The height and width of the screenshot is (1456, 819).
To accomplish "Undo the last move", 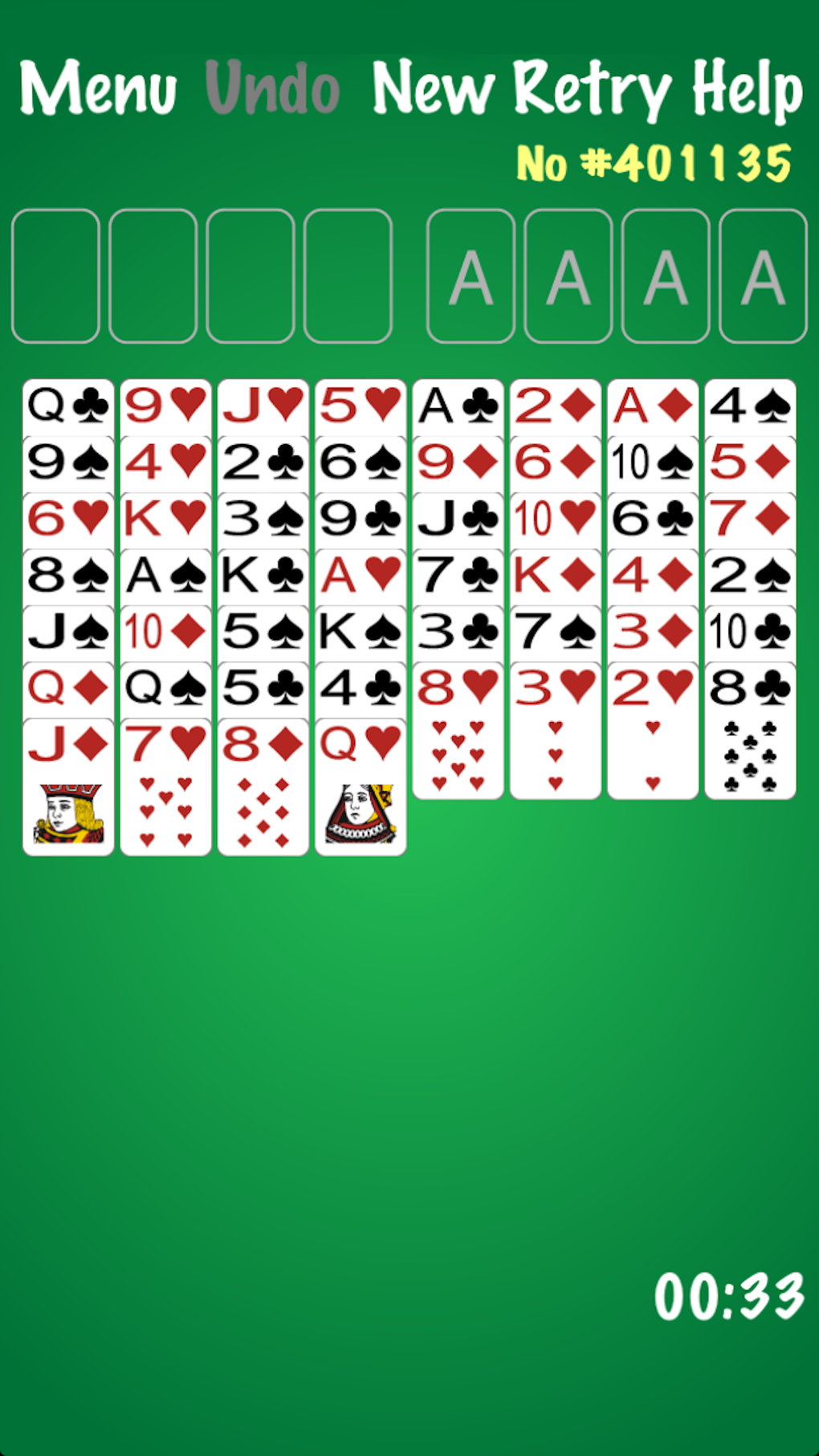I will click(x=271, y=88).
